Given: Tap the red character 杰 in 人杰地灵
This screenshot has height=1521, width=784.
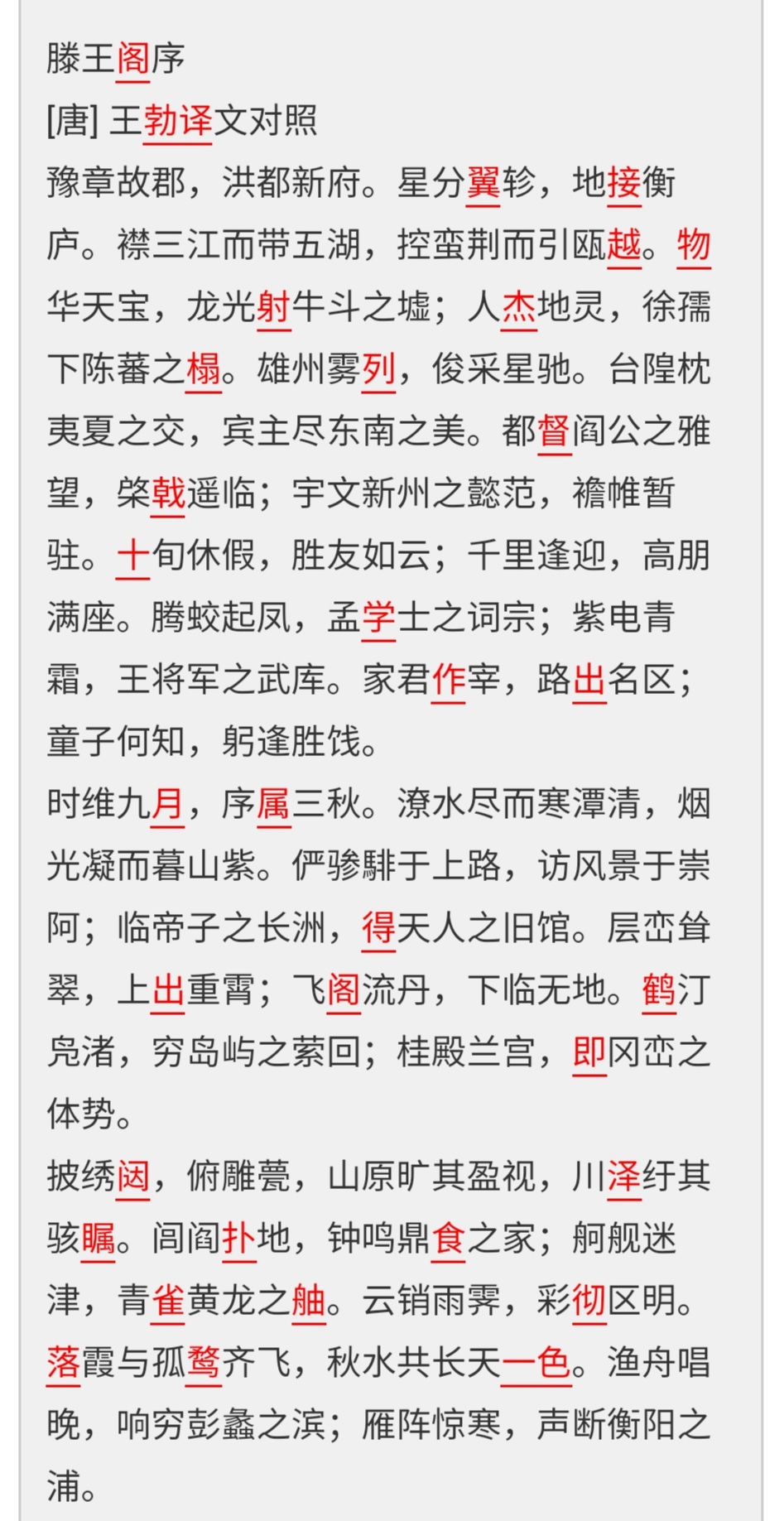Looking at the screenshot, I should [519, 307].
